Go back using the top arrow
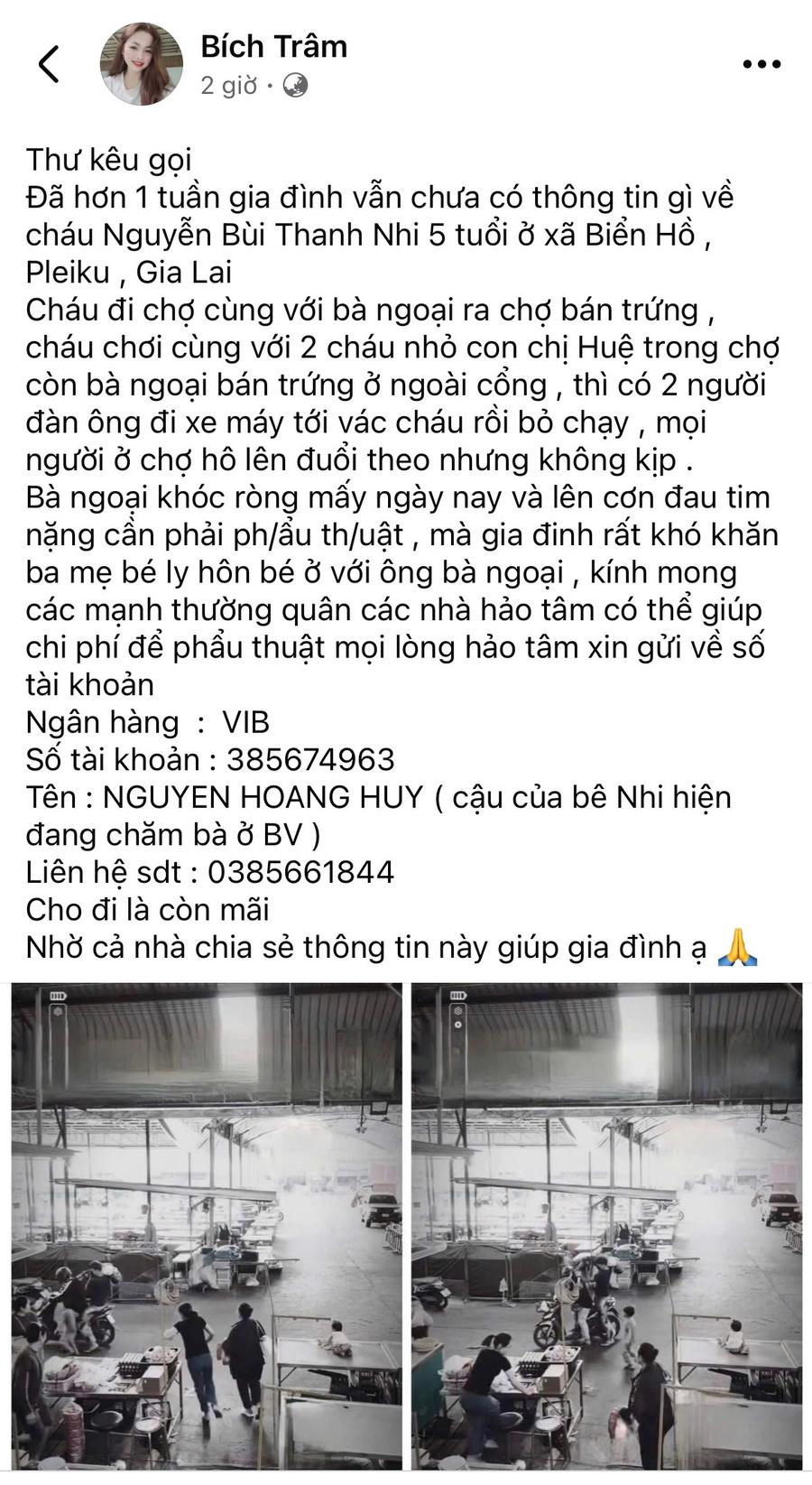The height and width of the screenshot is (1485, 812). [x=49, y=64]
